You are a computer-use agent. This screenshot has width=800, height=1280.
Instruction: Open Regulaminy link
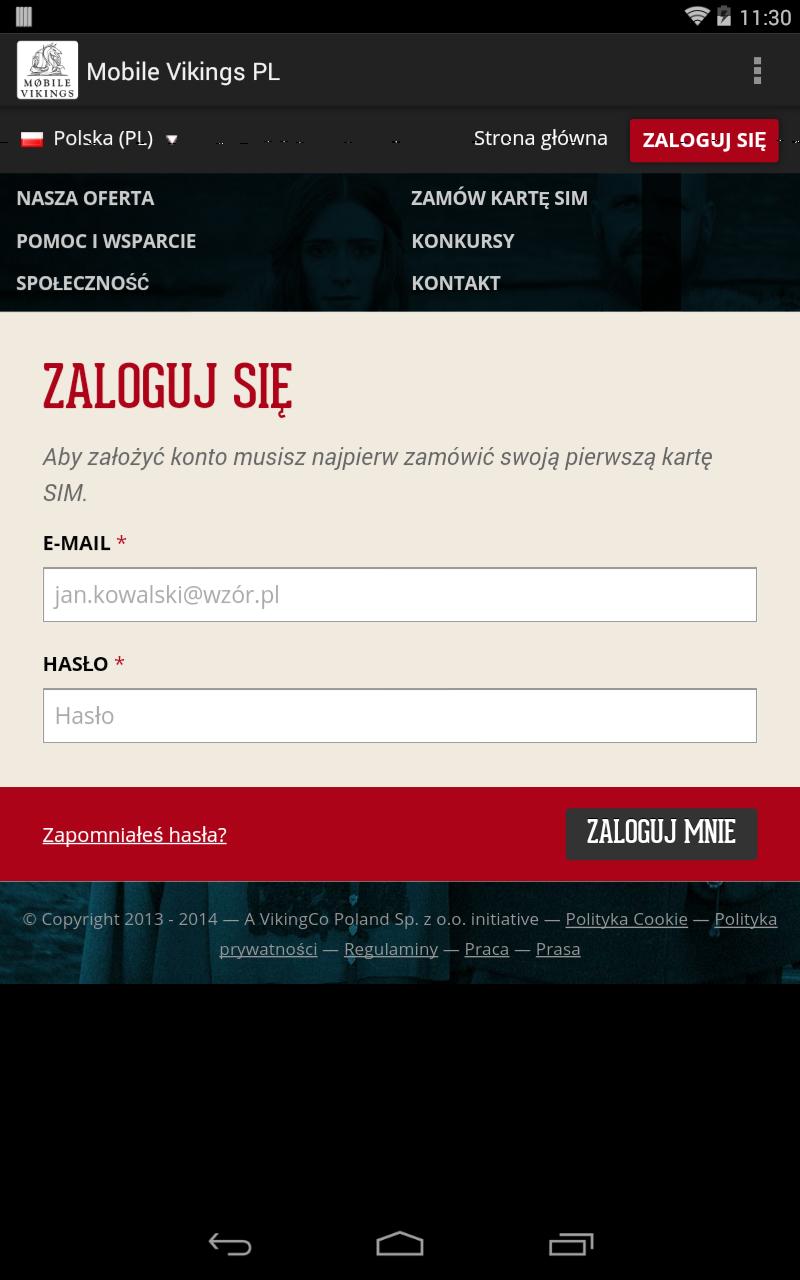point(390,949)
